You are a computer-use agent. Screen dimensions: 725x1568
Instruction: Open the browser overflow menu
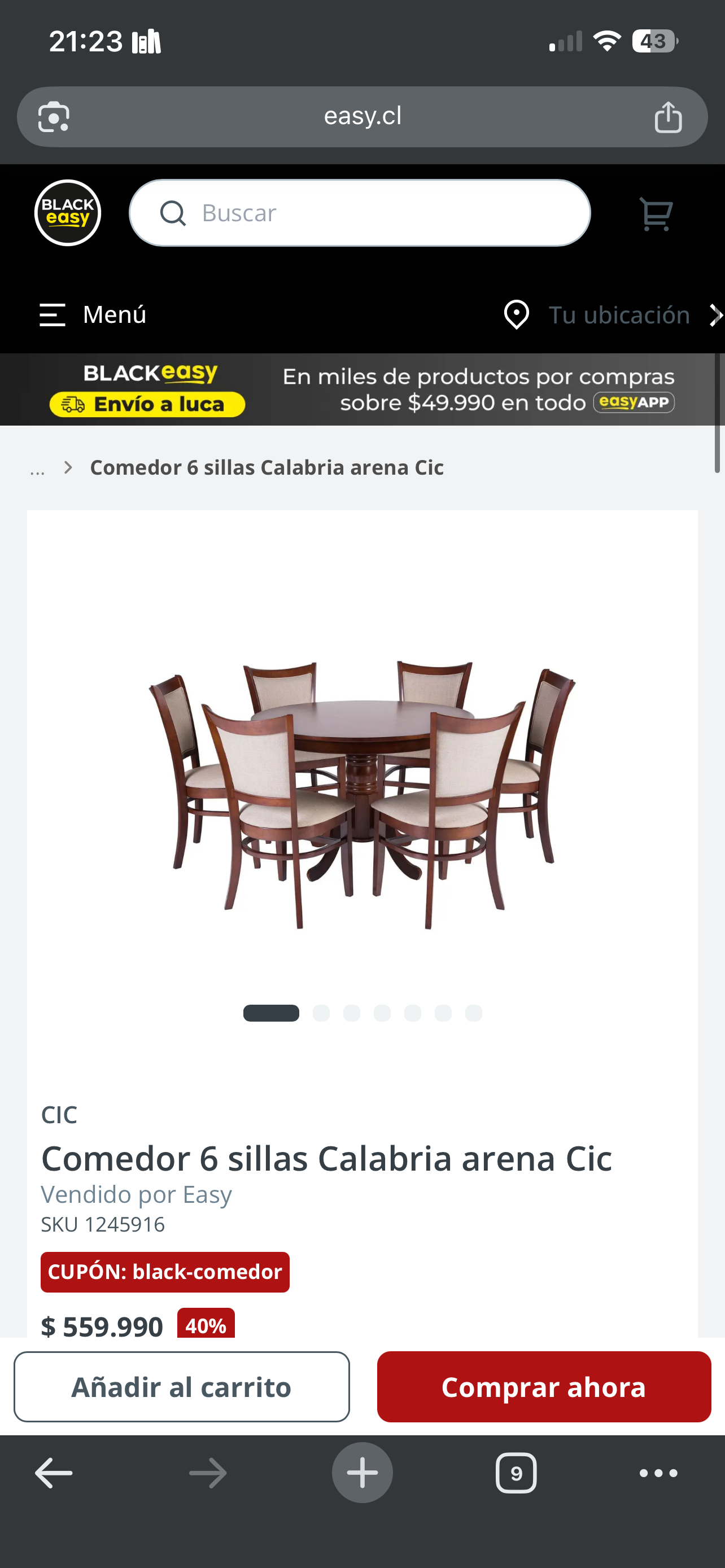point(657,1473)
